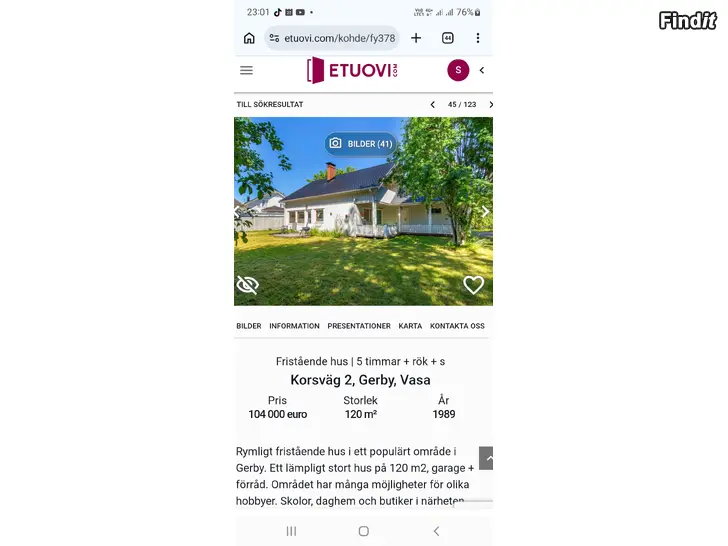This screenshot has height=546, width=728.
Task: Switch to the Karta tab
Action: point(410,326)
